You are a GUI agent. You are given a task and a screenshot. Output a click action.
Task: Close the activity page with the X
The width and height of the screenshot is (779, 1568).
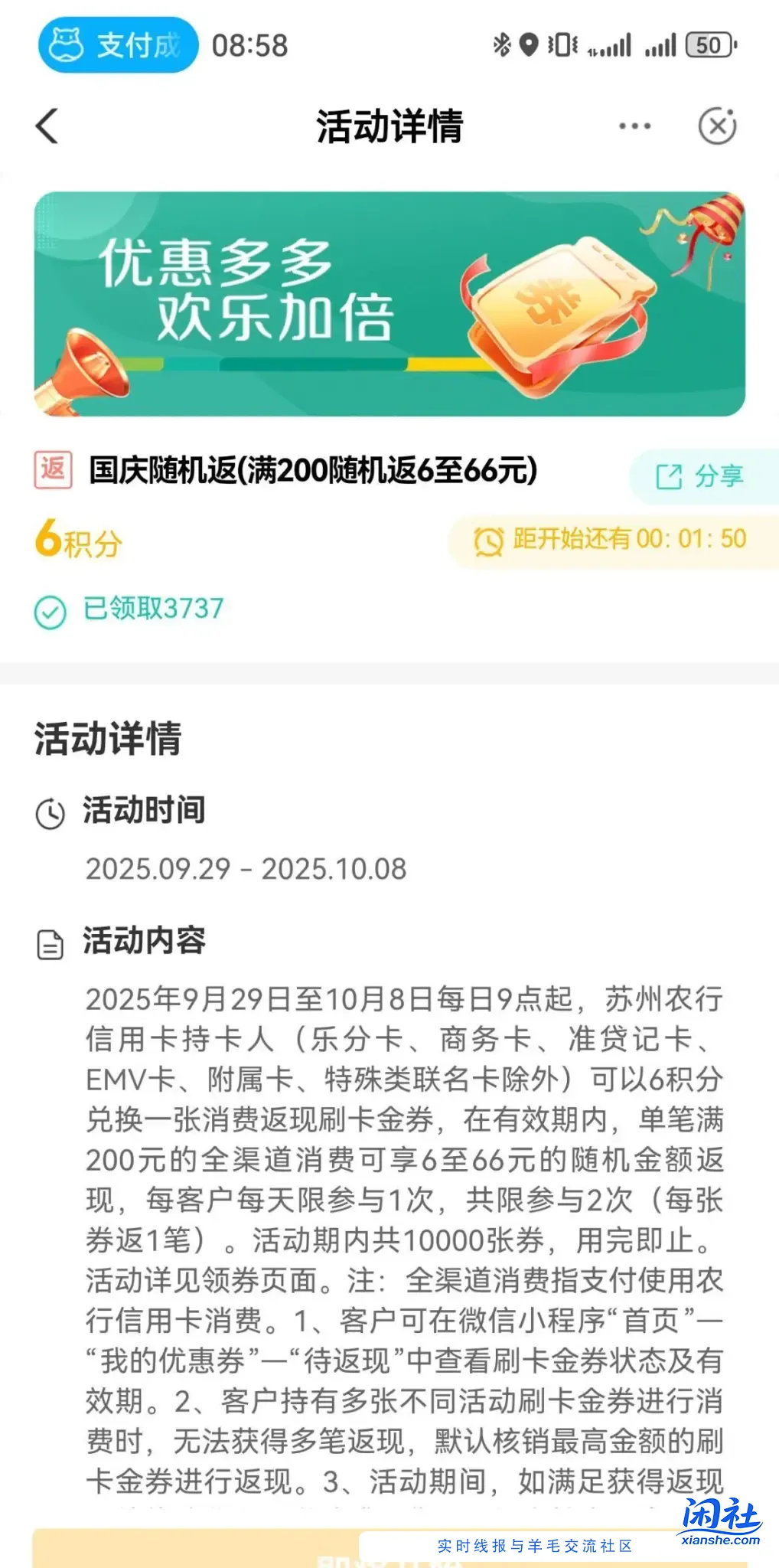[718, 124]
